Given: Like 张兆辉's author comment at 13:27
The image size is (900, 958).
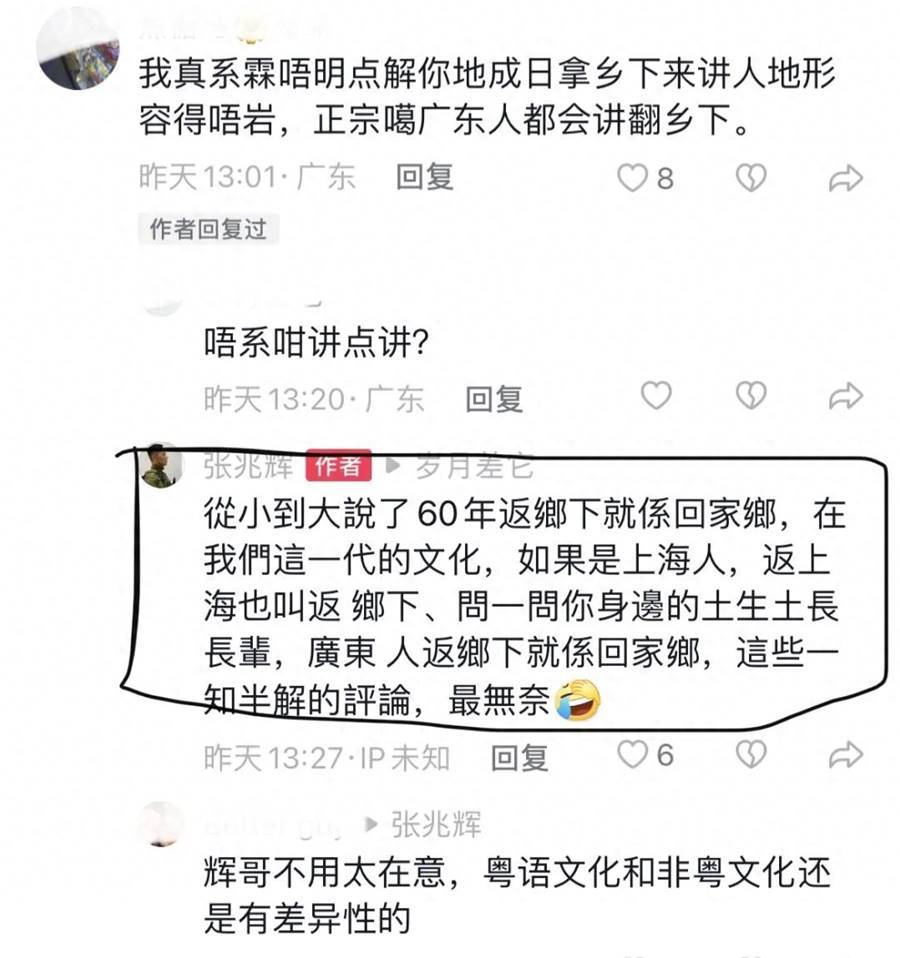Looking at the screenshot, I should 632,754.
